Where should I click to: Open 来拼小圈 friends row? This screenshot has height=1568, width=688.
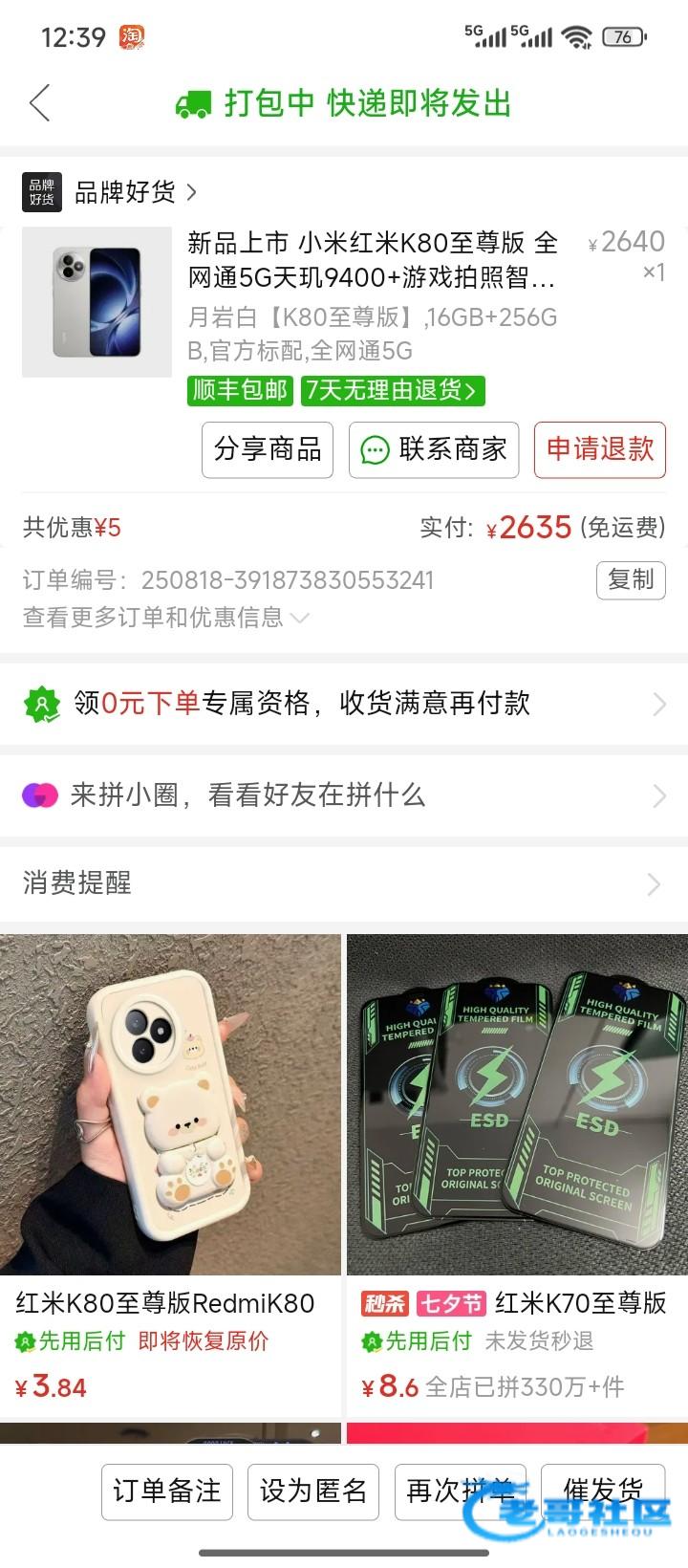click(x=344, y=795)
